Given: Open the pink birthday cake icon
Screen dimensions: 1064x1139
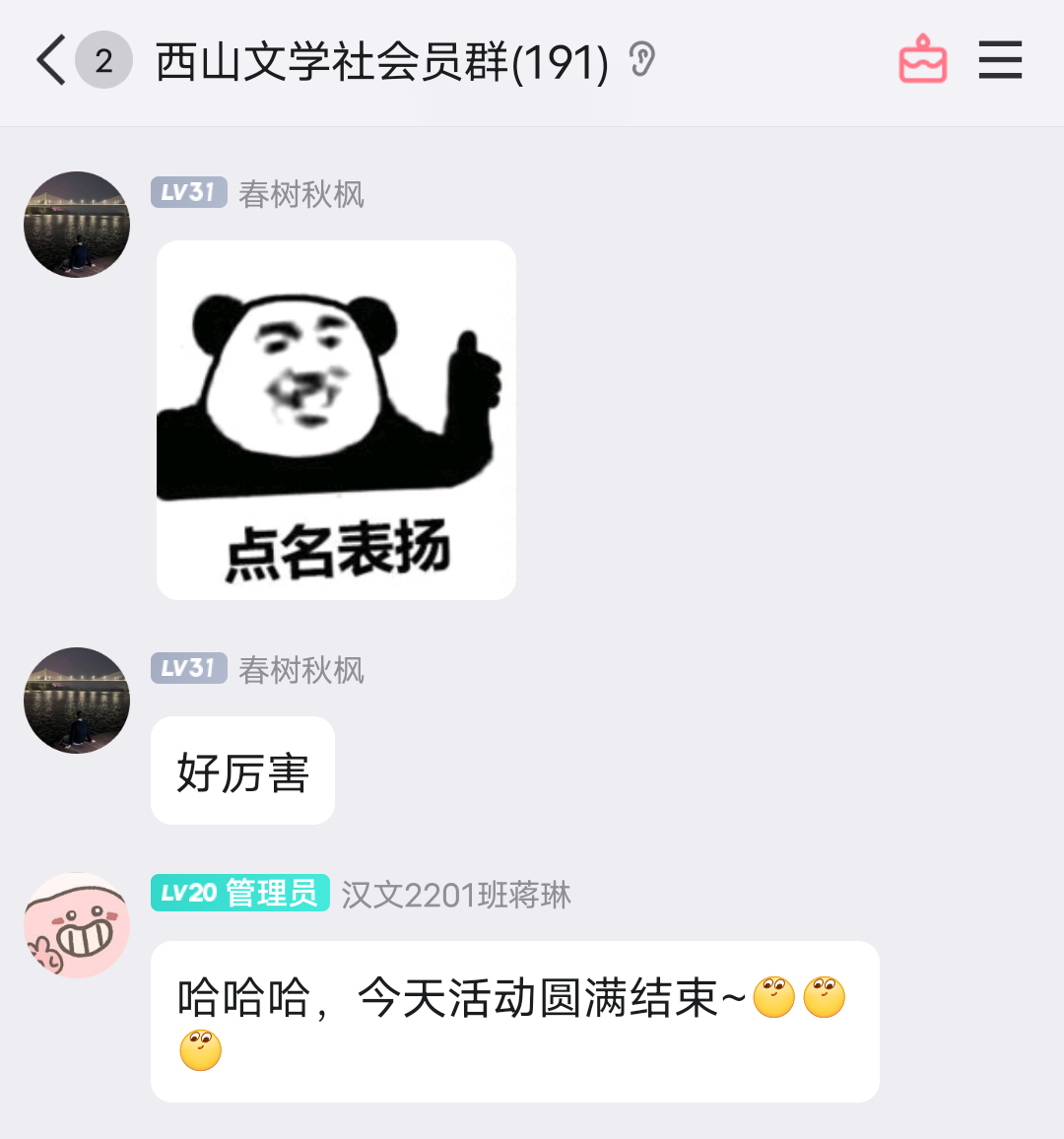Looking at the screenshot, I should click(x=923, y=60).
